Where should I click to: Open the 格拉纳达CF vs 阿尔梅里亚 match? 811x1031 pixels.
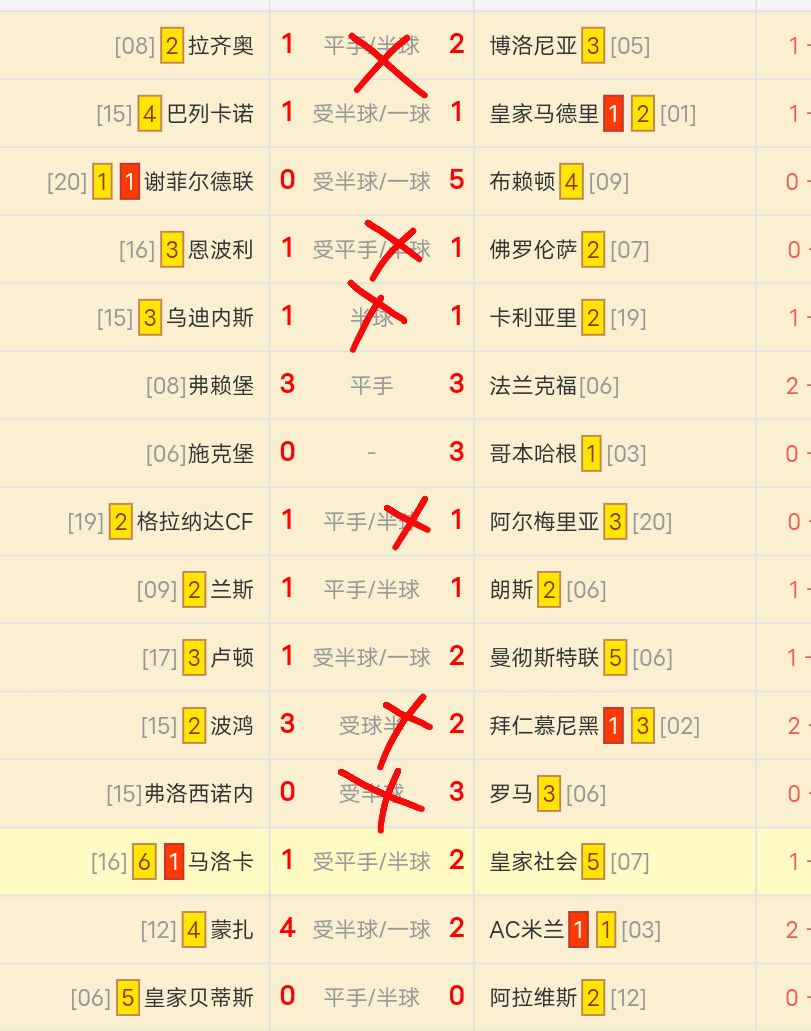click(x=372, y=521)
